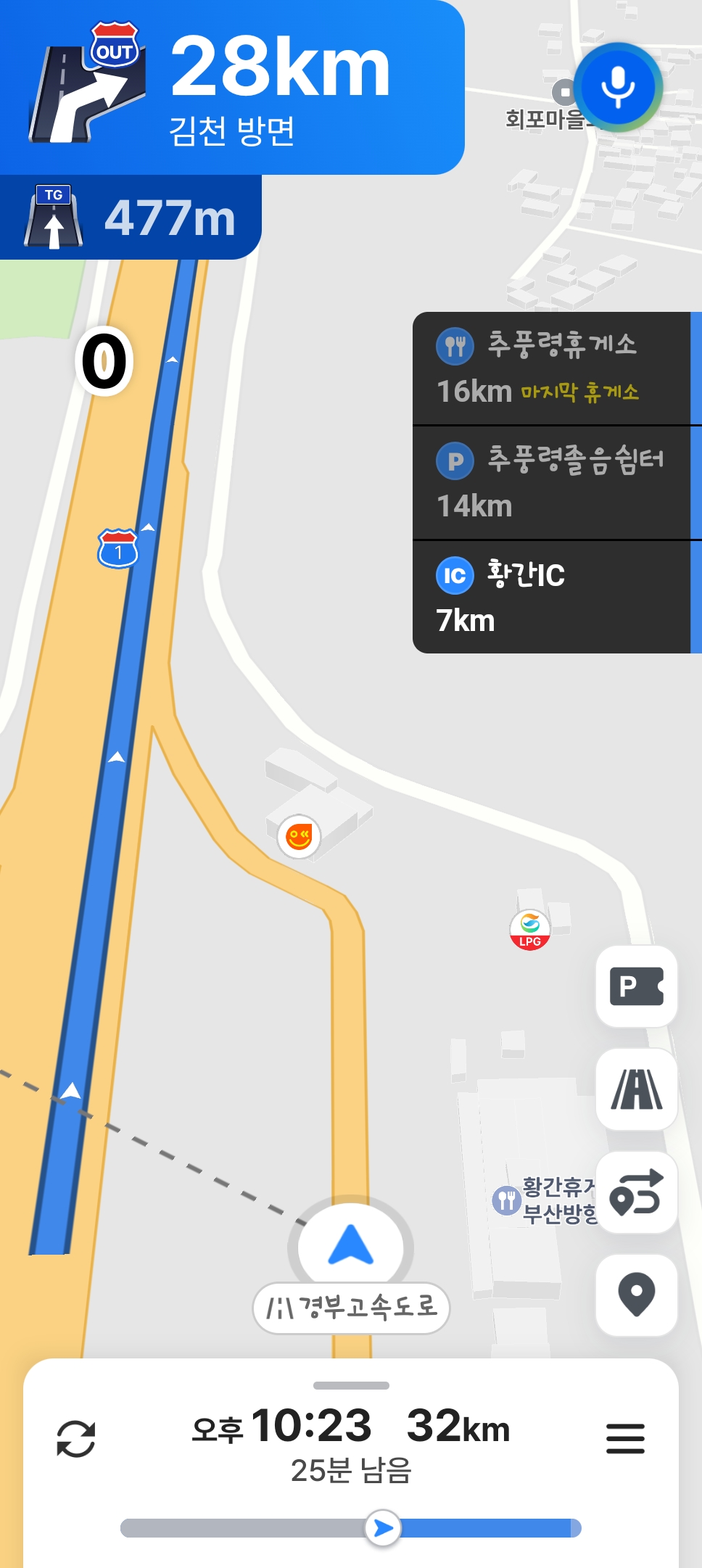Refresh the route
The height and width of the screenshot is (1568, 702).
(x=76, y=1439)
